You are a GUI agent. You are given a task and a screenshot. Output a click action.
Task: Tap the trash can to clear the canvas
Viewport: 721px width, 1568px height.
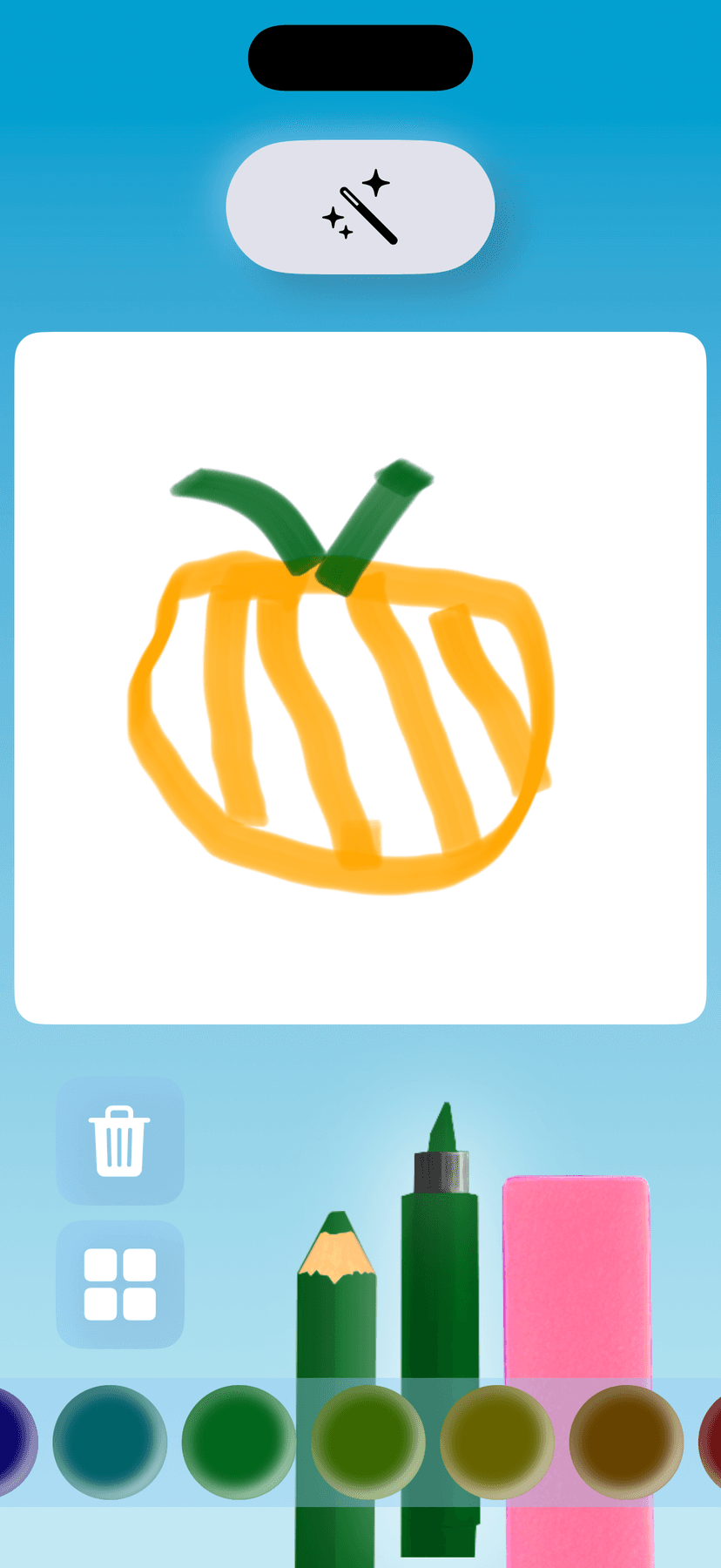(x=119, y=1141)
